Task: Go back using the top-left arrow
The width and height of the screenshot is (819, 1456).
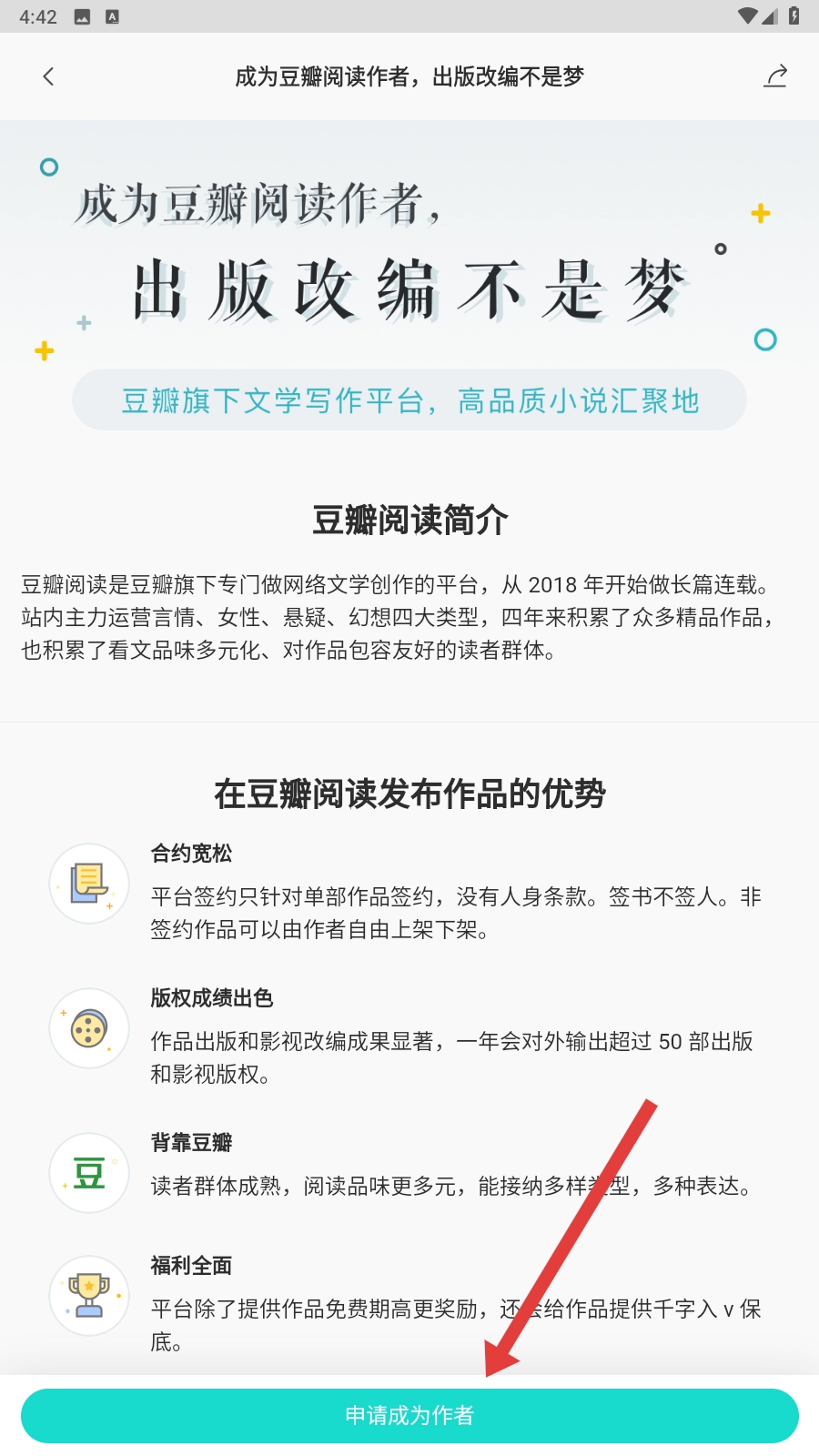Action: tap(49, 76)
